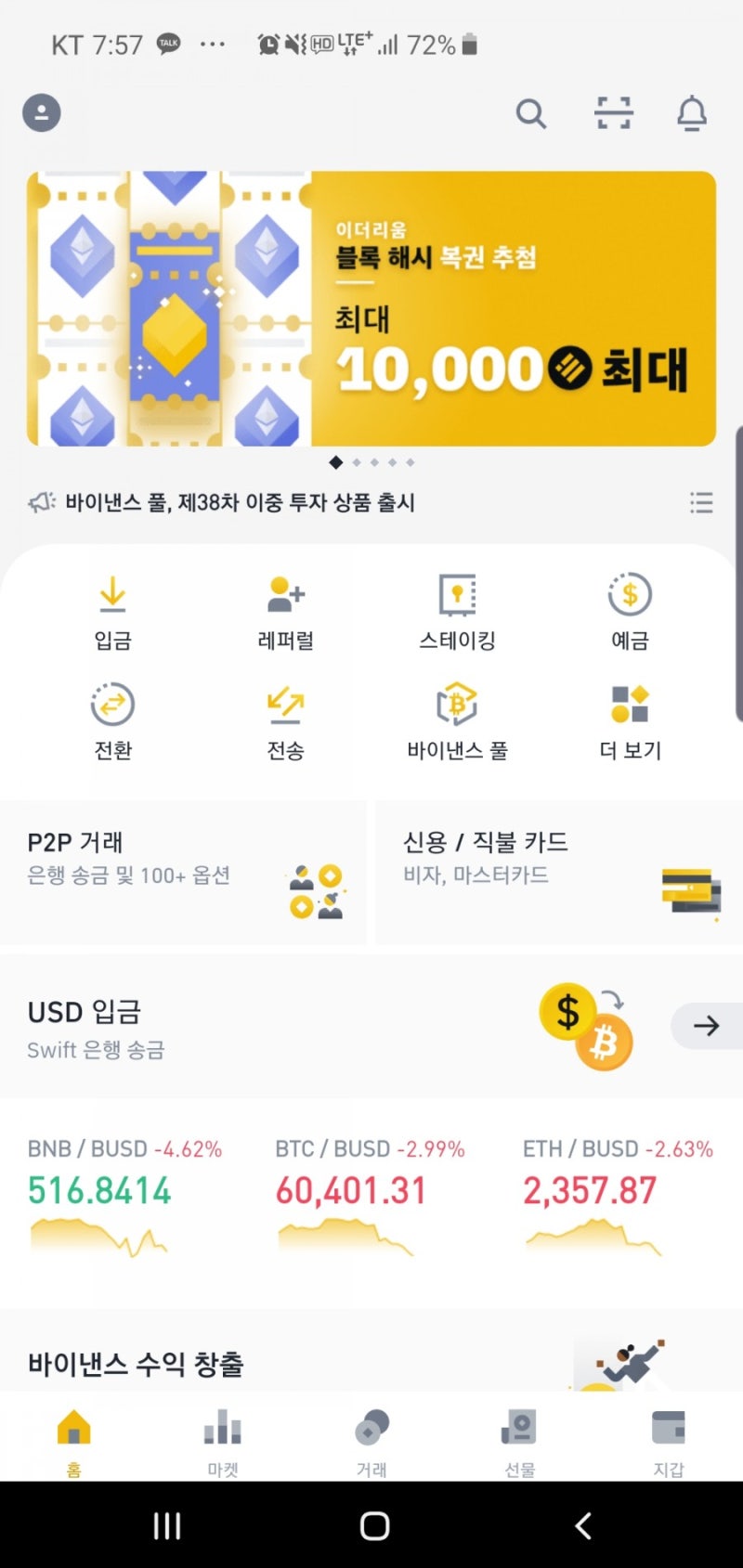743x1568 pixels.
Task: Open the QR code scanner icon
Action: 613,113
